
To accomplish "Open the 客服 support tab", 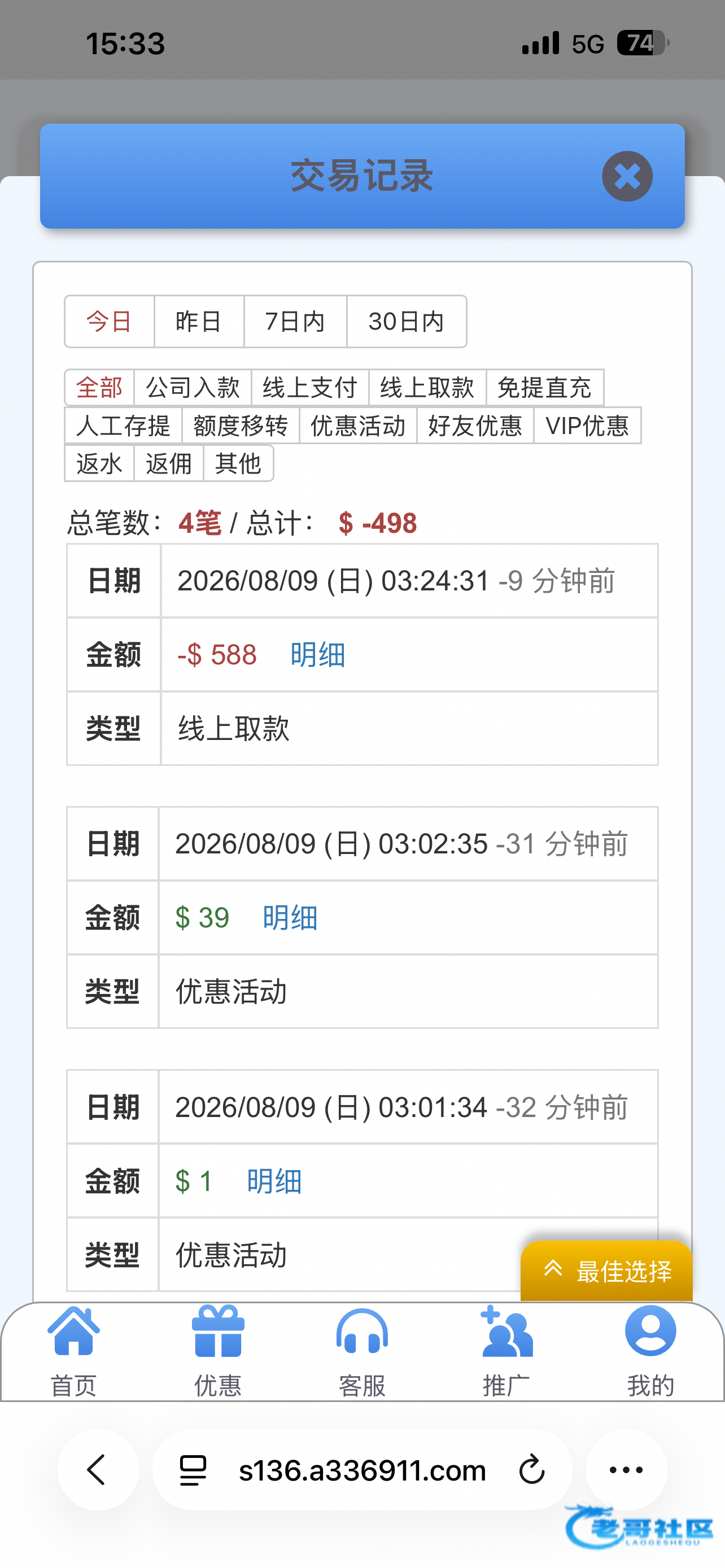I will [362, 1351].
